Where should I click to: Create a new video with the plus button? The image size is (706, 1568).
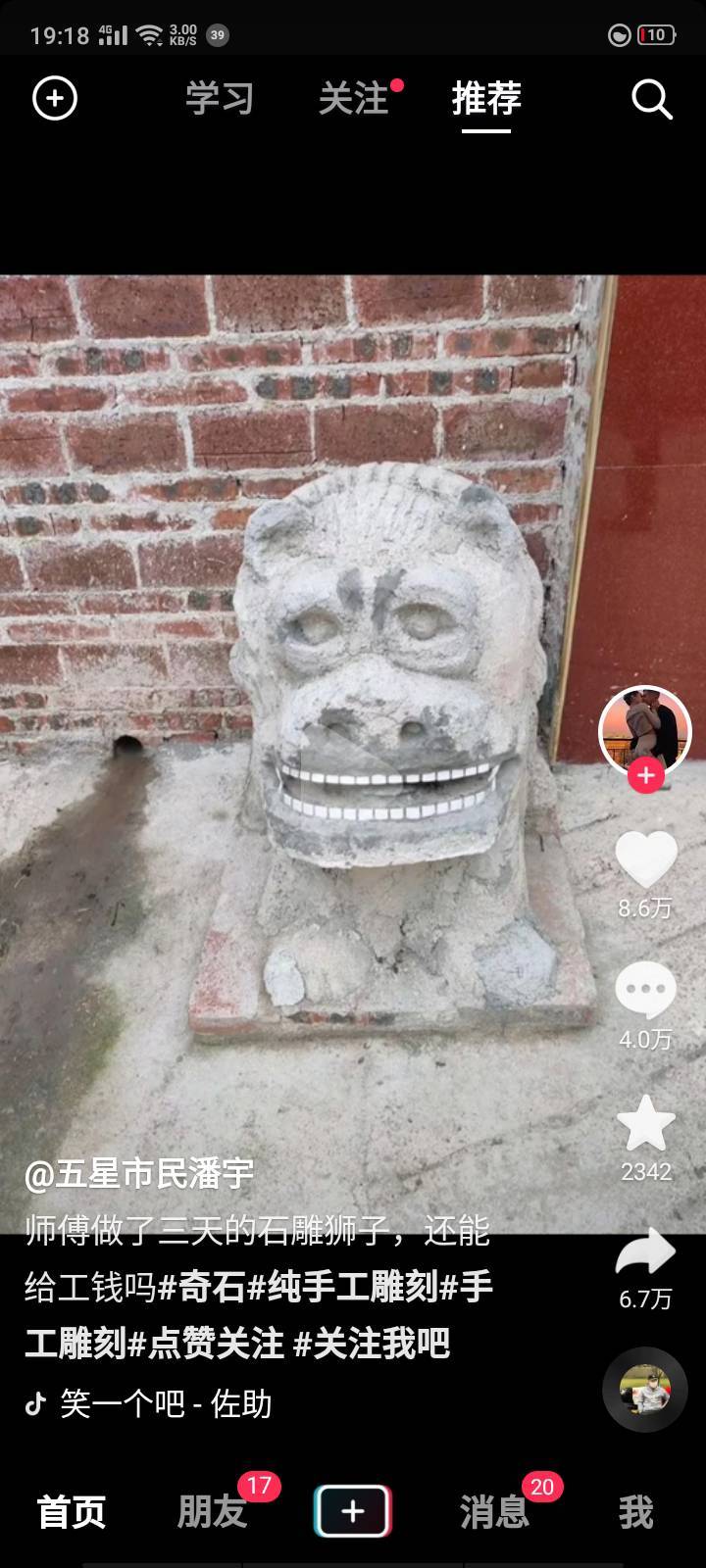click(353, 1512)
